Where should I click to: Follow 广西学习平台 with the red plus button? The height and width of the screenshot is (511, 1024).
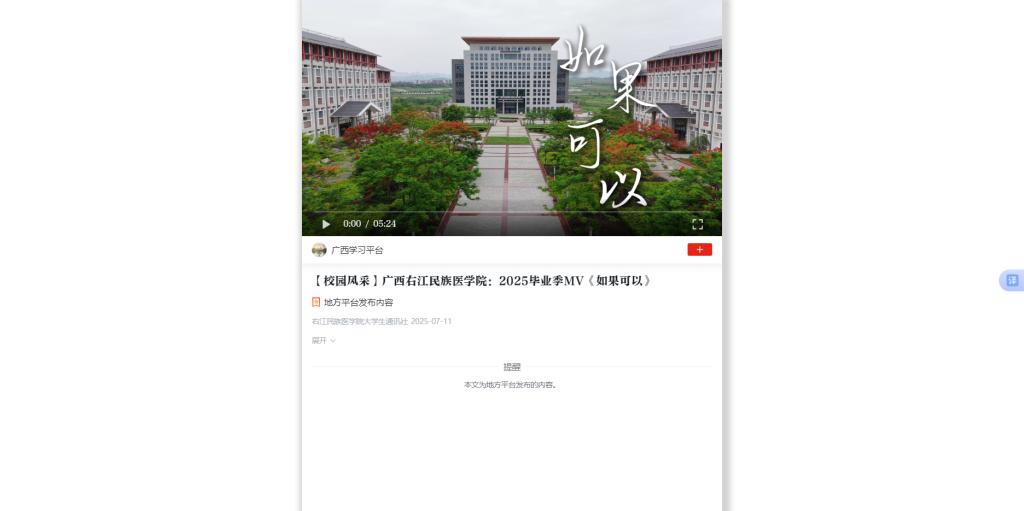[699, 250]
